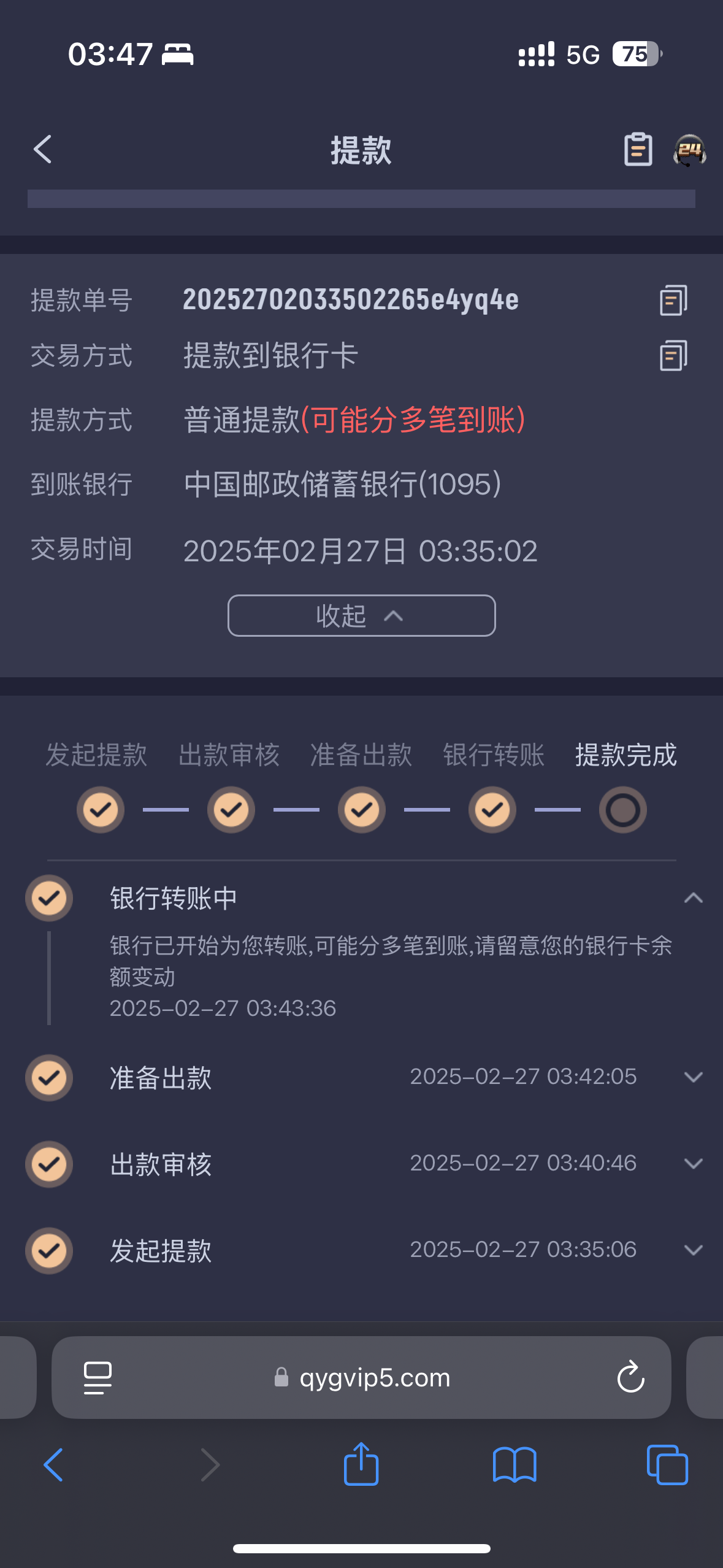Tap the qygvip5.com address bar
723x1568 pixels.
(374, 1378)
